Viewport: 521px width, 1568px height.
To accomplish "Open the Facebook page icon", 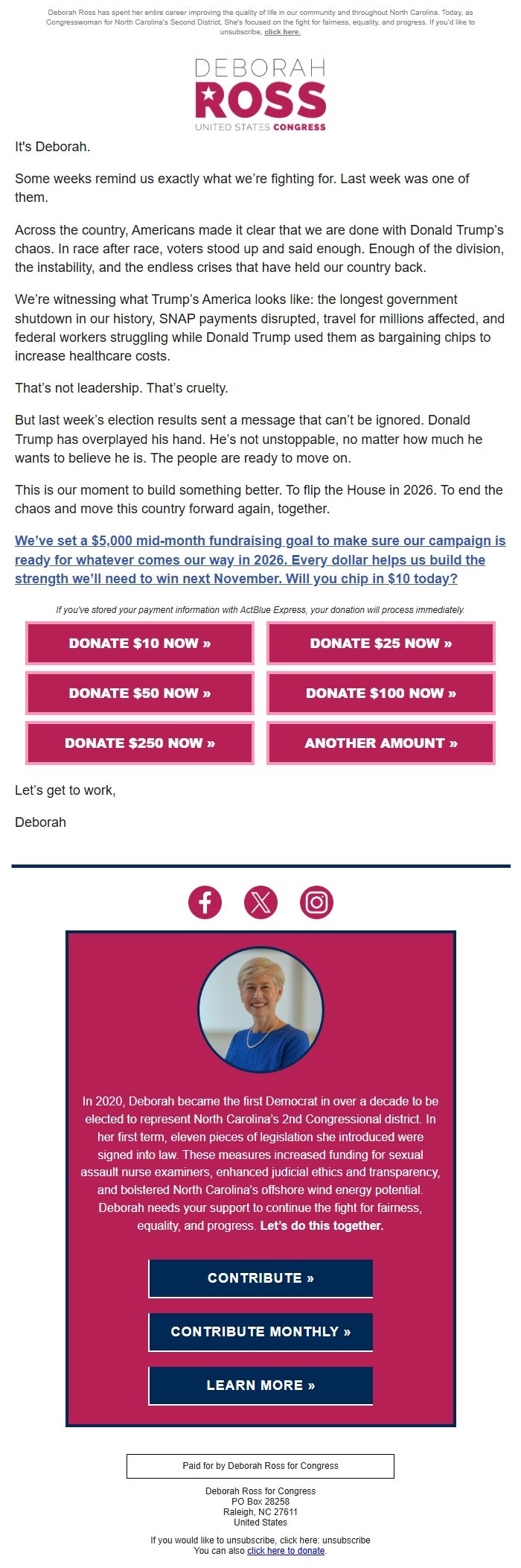I will pos(205,902).
